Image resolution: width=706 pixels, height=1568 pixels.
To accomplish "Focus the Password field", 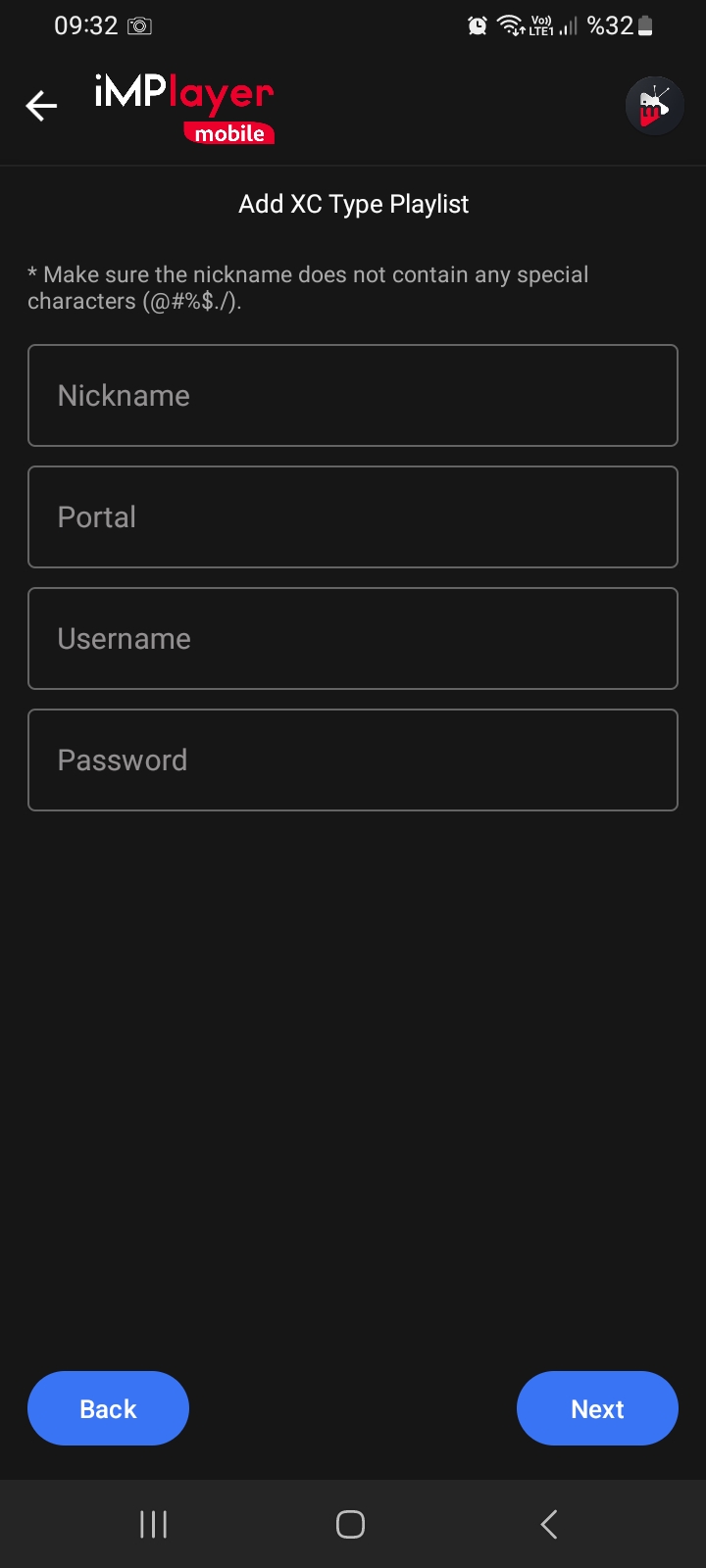I will (353, 760).
